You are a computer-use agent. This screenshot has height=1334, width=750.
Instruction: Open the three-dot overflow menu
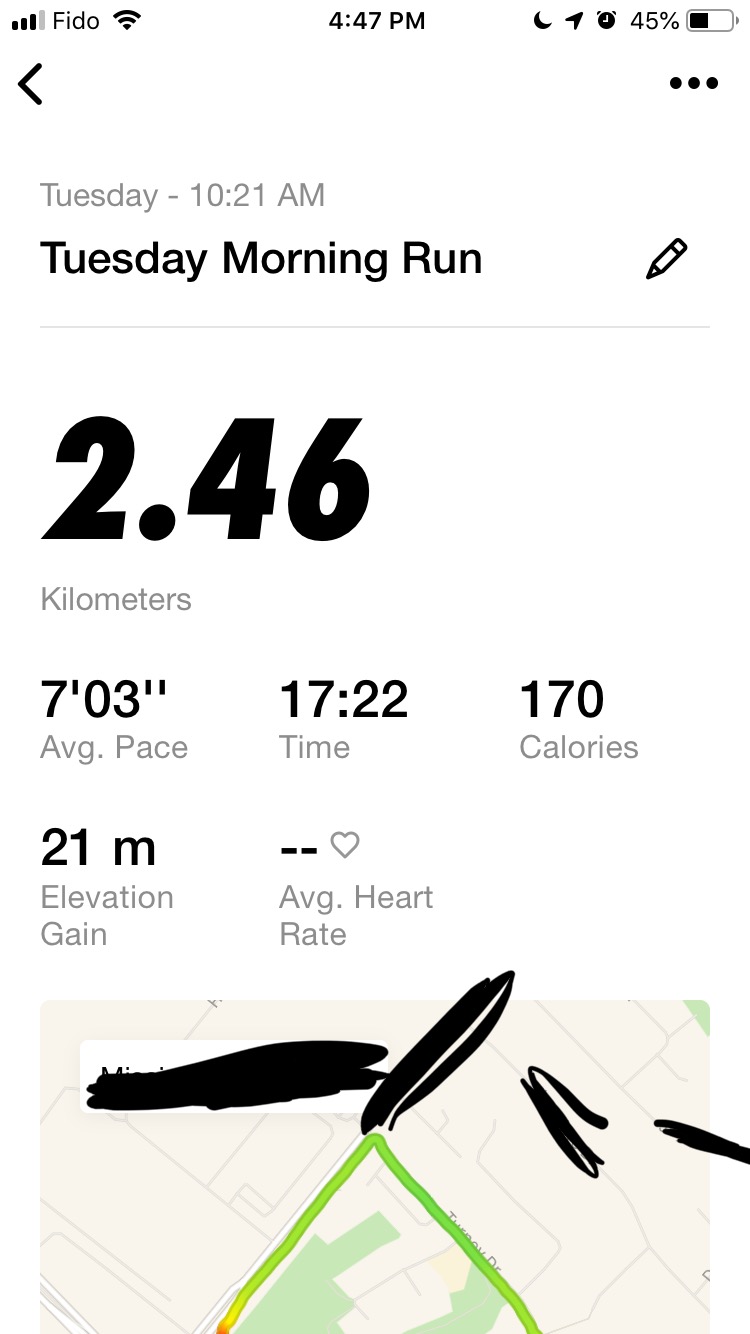pos(694,84)
